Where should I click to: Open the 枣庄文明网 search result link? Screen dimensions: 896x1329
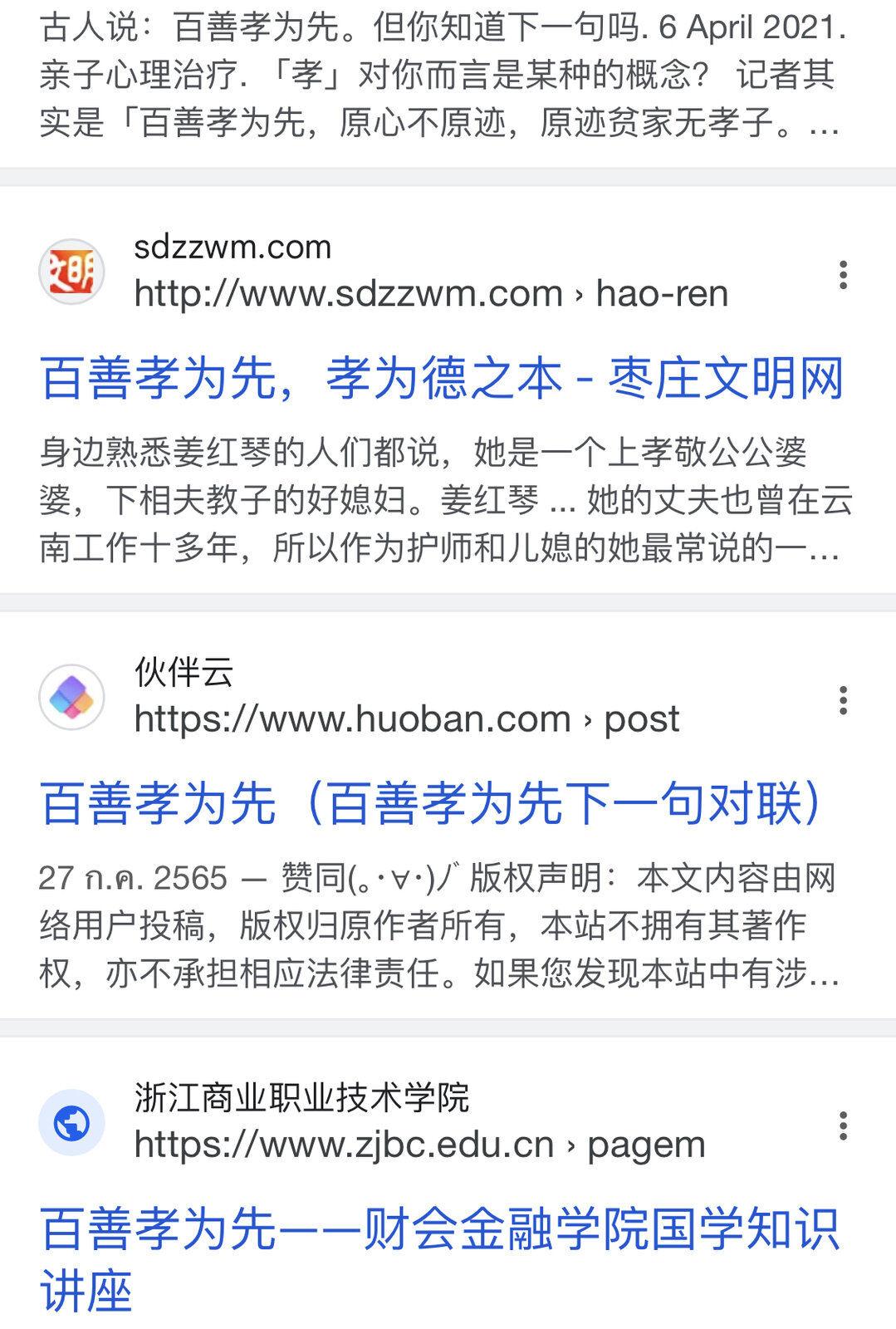point(441,379)
